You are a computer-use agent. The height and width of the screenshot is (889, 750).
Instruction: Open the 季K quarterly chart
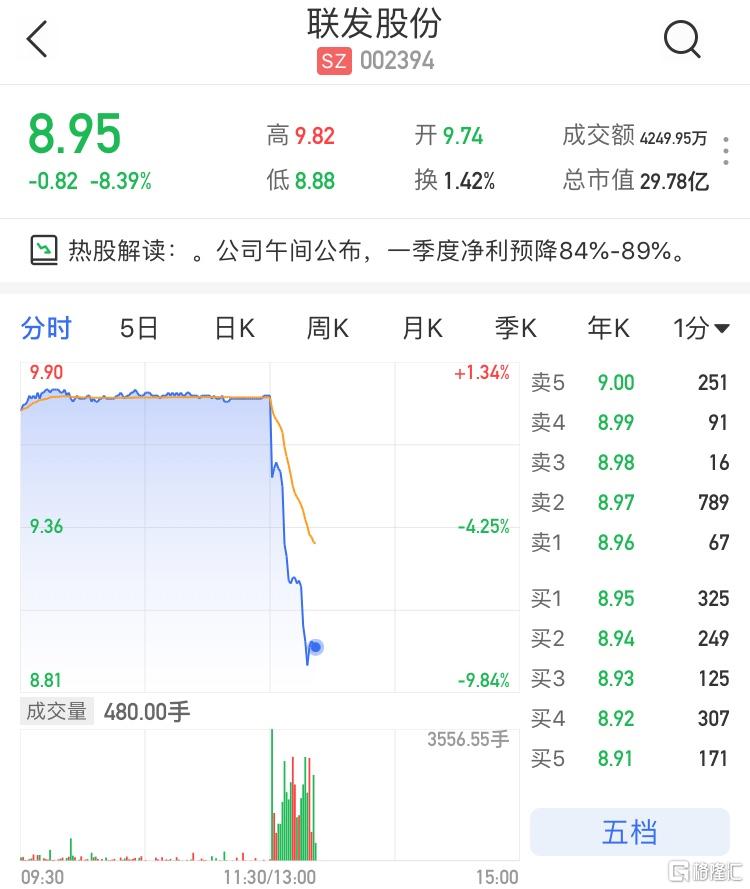[x=514, y=328]
